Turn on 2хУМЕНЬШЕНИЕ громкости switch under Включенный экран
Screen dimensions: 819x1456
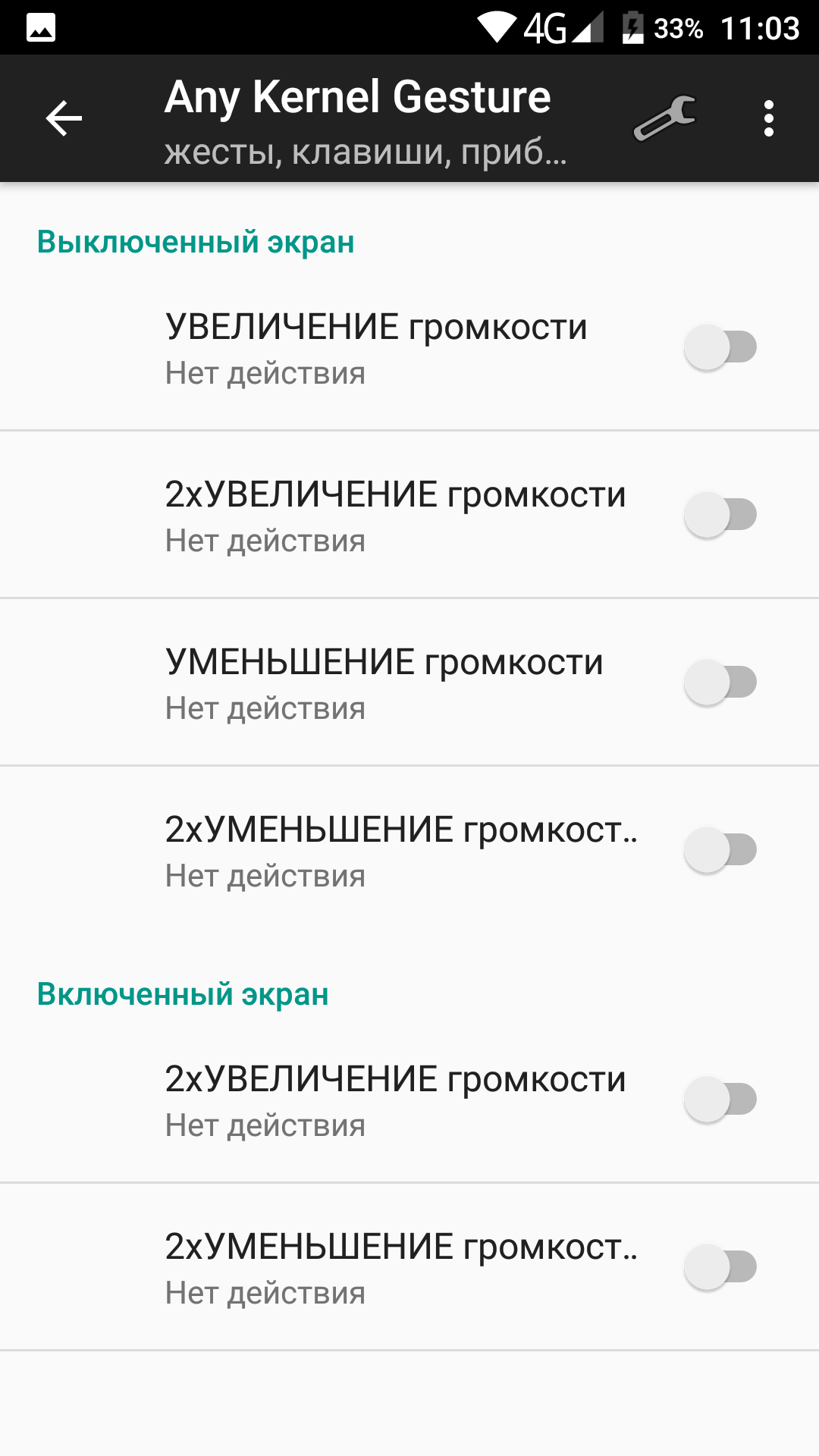720,1267
